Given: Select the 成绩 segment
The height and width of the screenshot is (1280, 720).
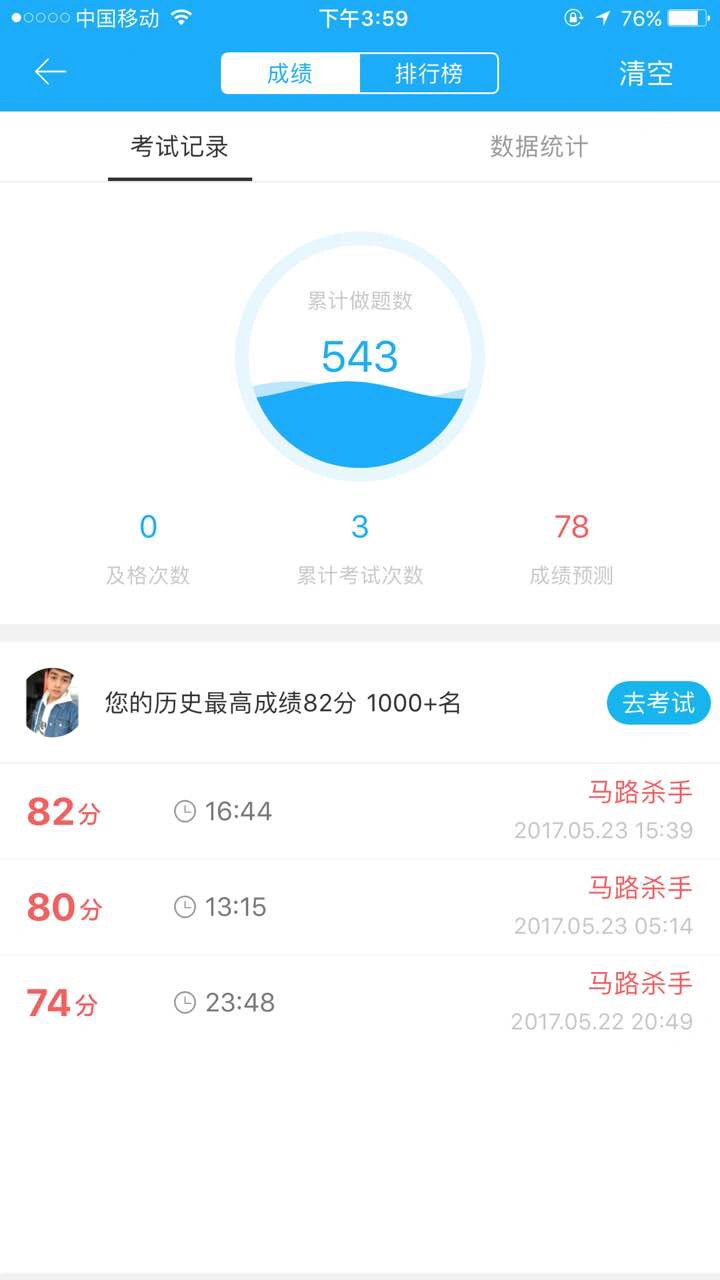Looking at the screenshot, I should click(x=290, y=73).
